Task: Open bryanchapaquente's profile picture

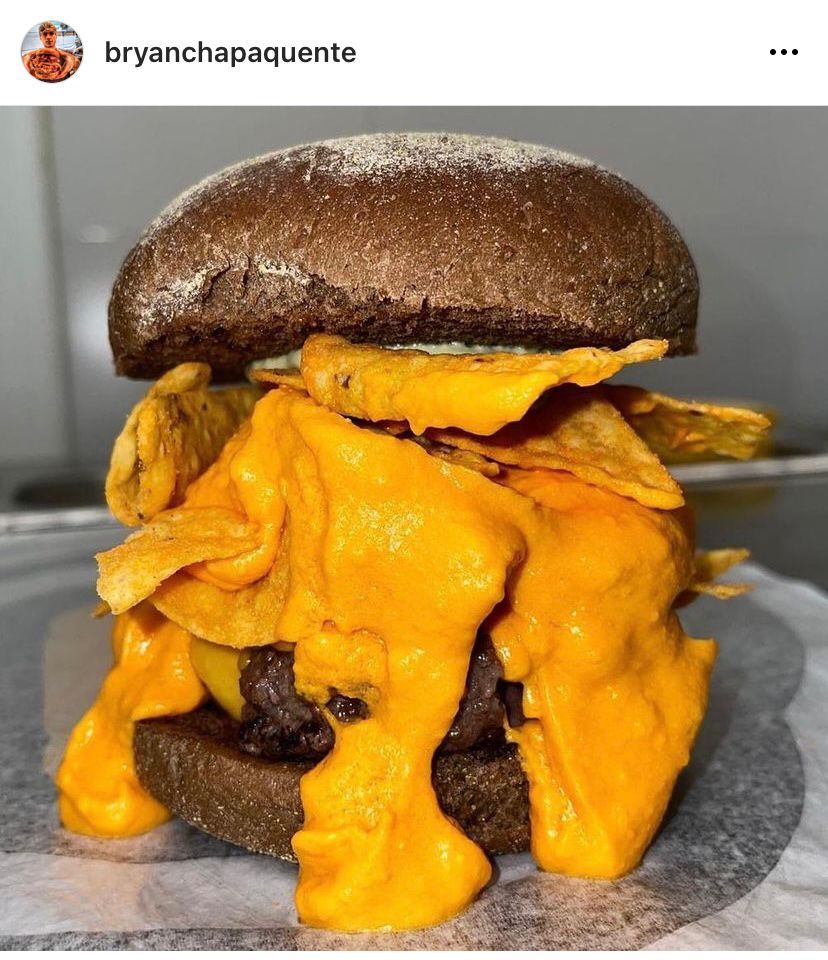Action: pyautogui.click(x=51, y=52)
